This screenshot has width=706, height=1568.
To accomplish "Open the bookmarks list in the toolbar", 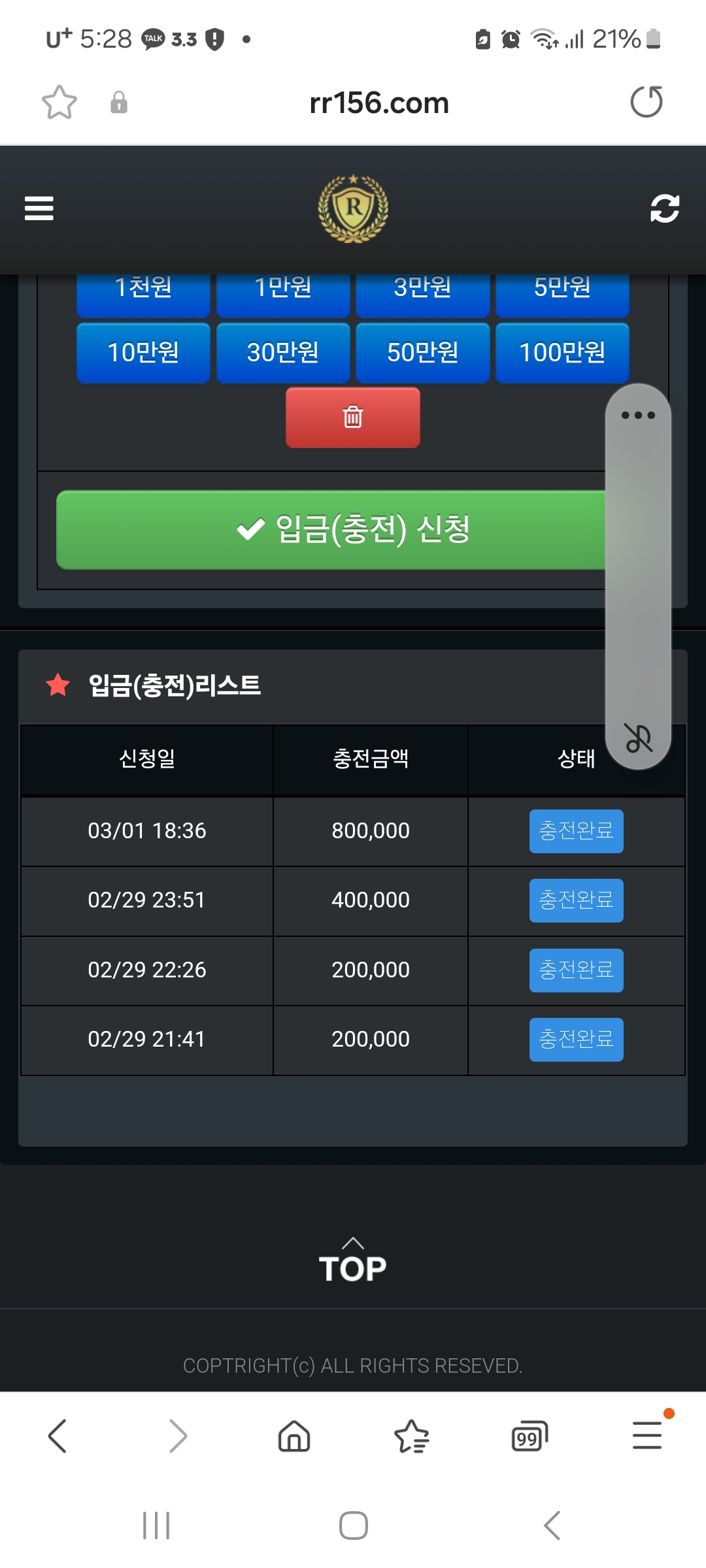I will click(x=412, y=1436).
